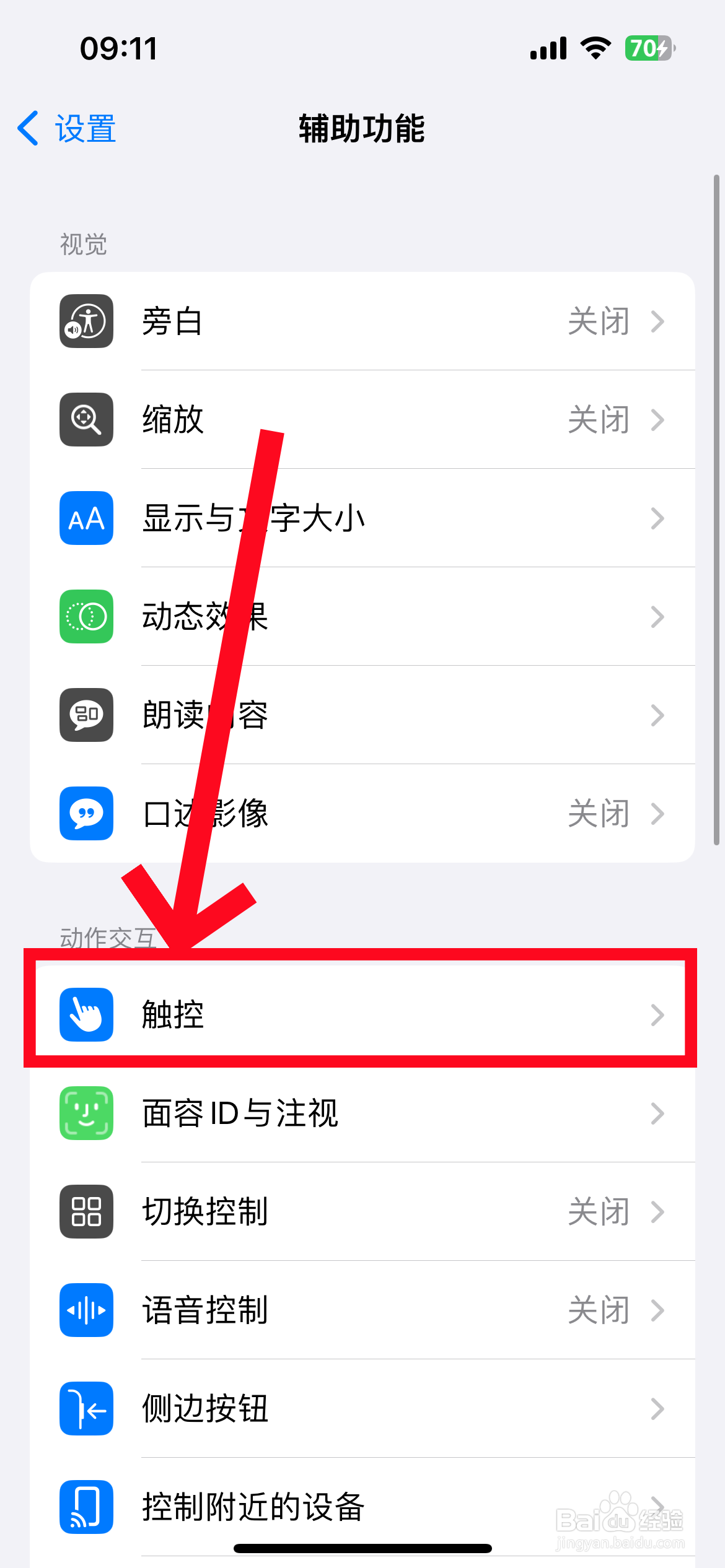Click the home indicator bar at bottom
The width and height of the screenshot is (725, 1568).
click(362, 1549)
